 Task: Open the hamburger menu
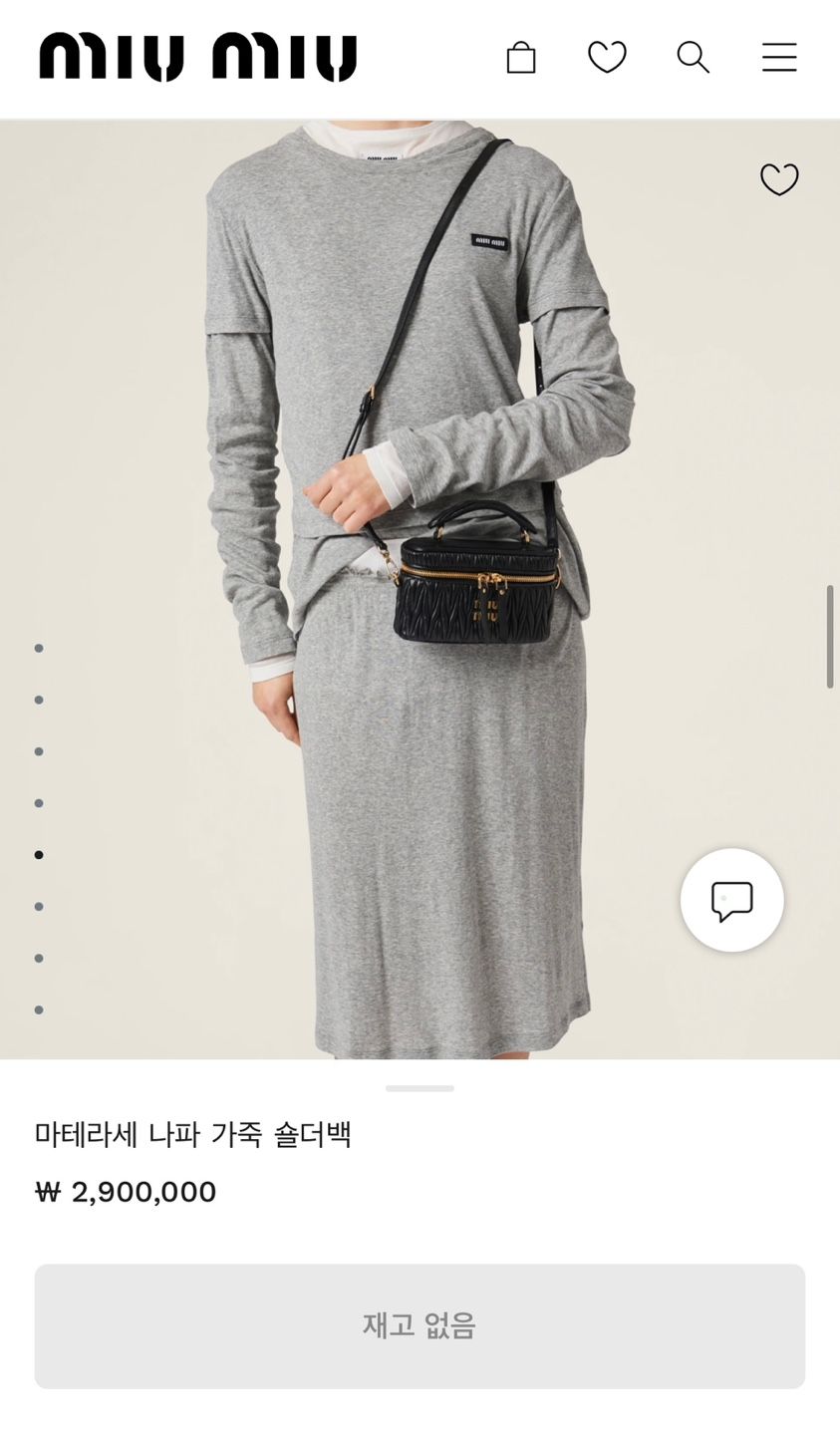[779, 58]
